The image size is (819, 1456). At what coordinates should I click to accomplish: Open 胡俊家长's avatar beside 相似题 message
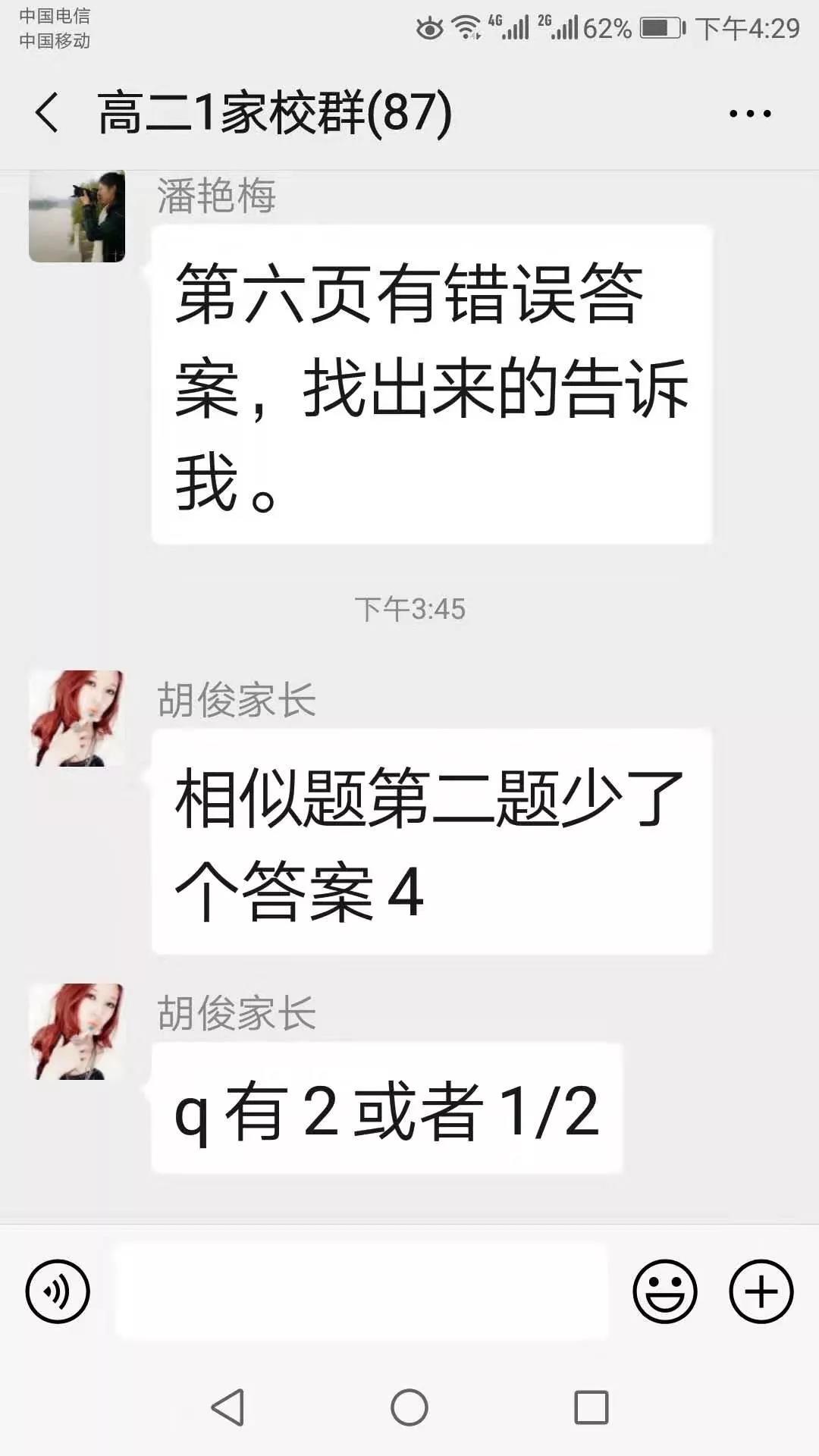coord(77,717)
